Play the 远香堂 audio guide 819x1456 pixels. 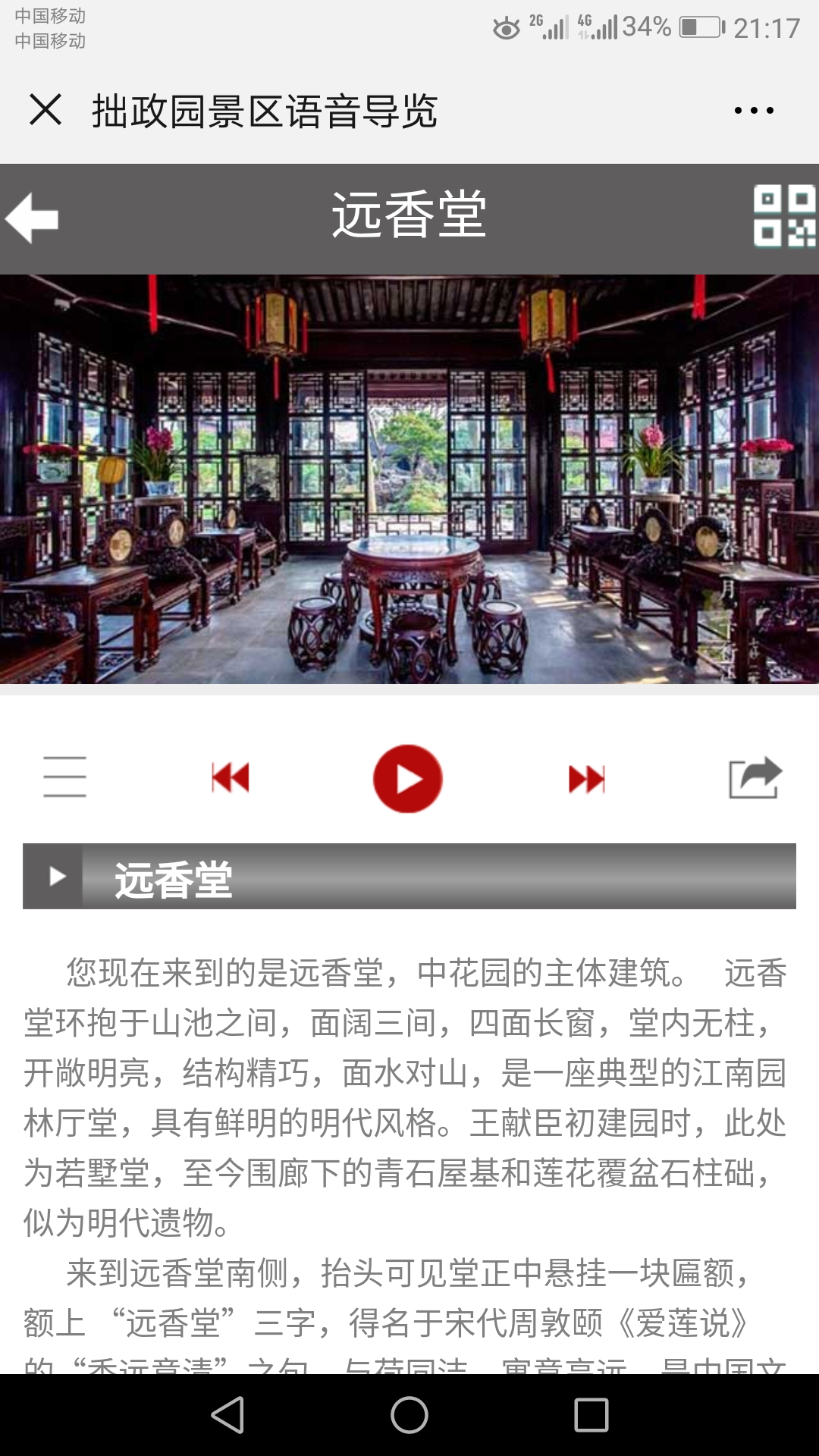pos(408,779)
